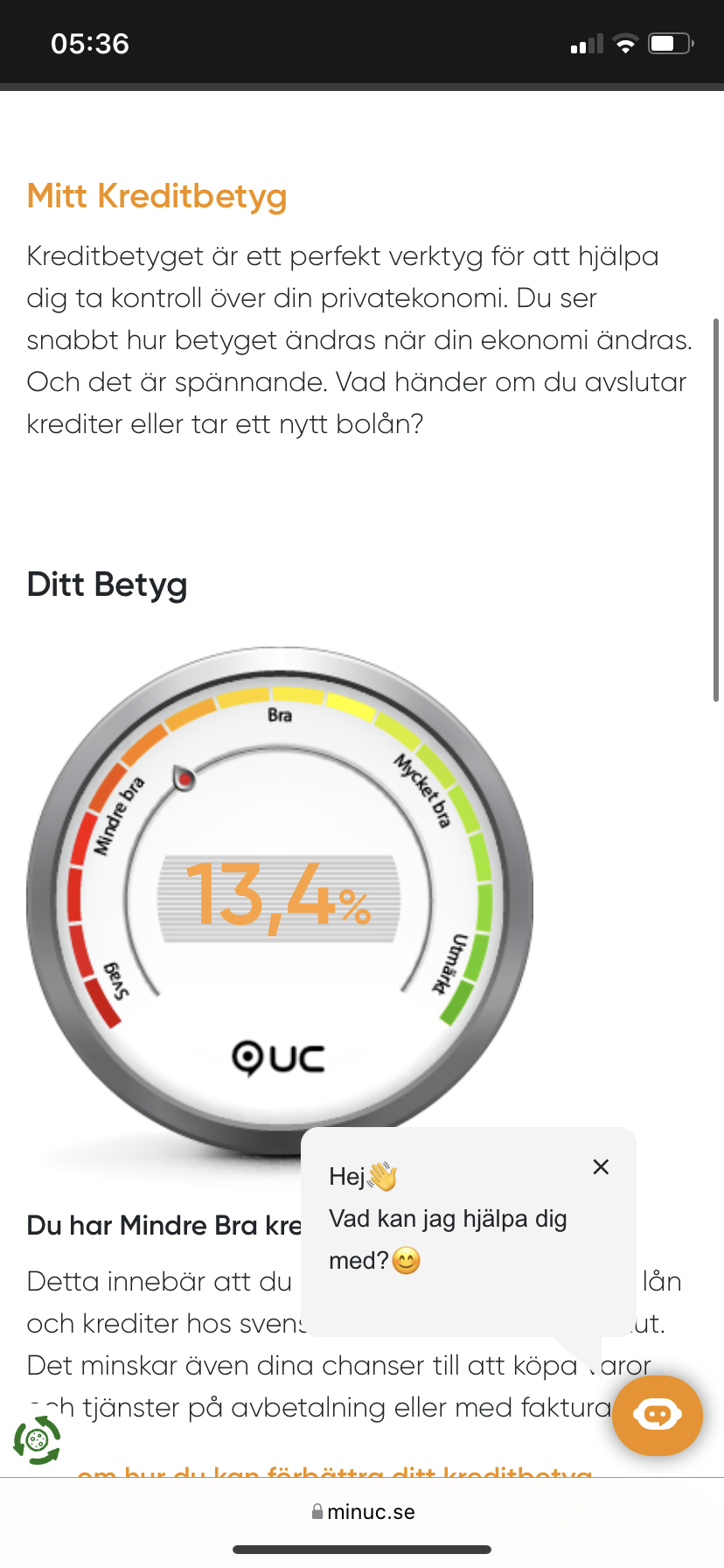Open link about improving your kreditbetyg

335,1470
